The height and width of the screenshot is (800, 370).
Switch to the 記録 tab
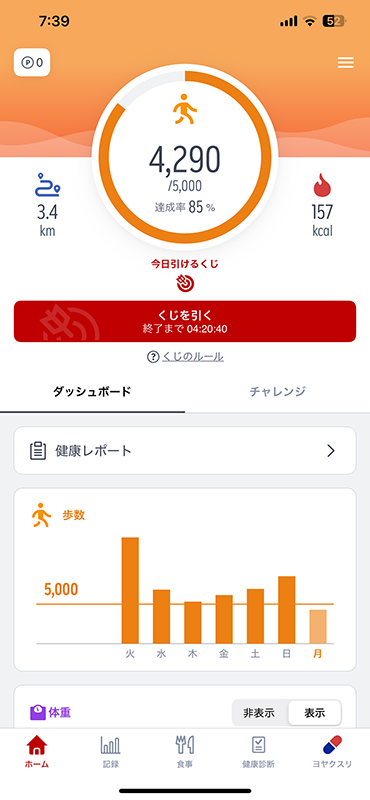click(110, 752)
